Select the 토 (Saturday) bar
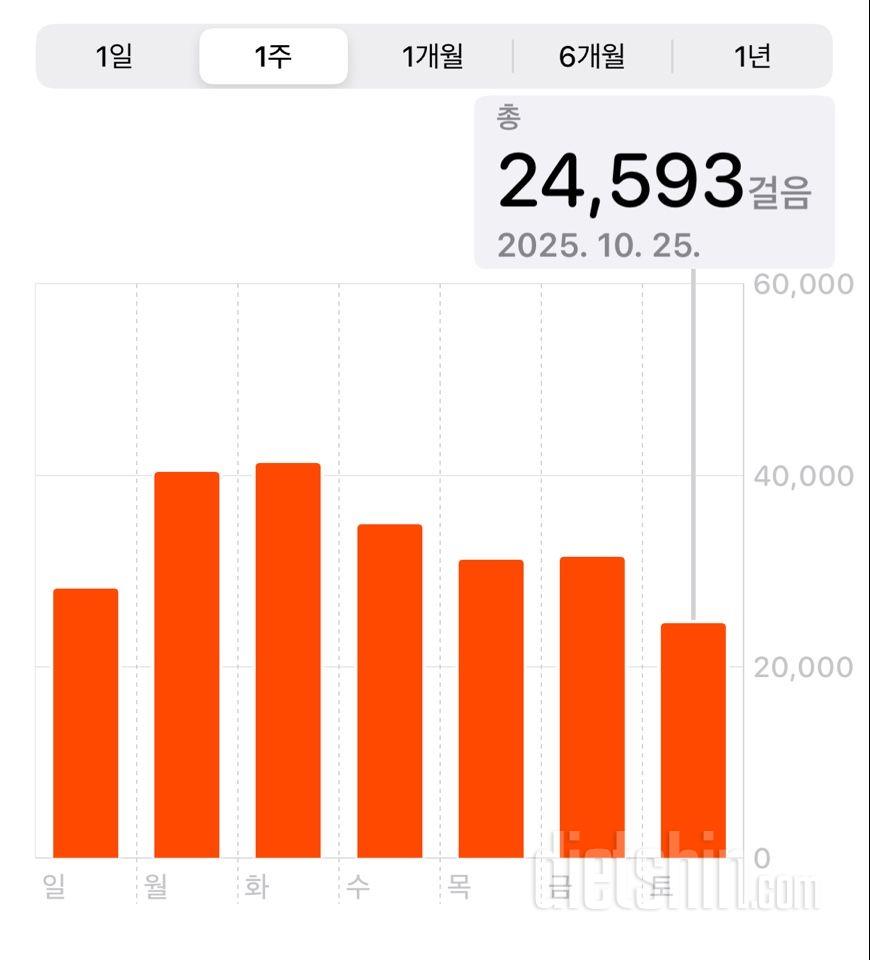The width and height of the screenshot is (870, 960). pyautogui.click(x=693, y=740)
